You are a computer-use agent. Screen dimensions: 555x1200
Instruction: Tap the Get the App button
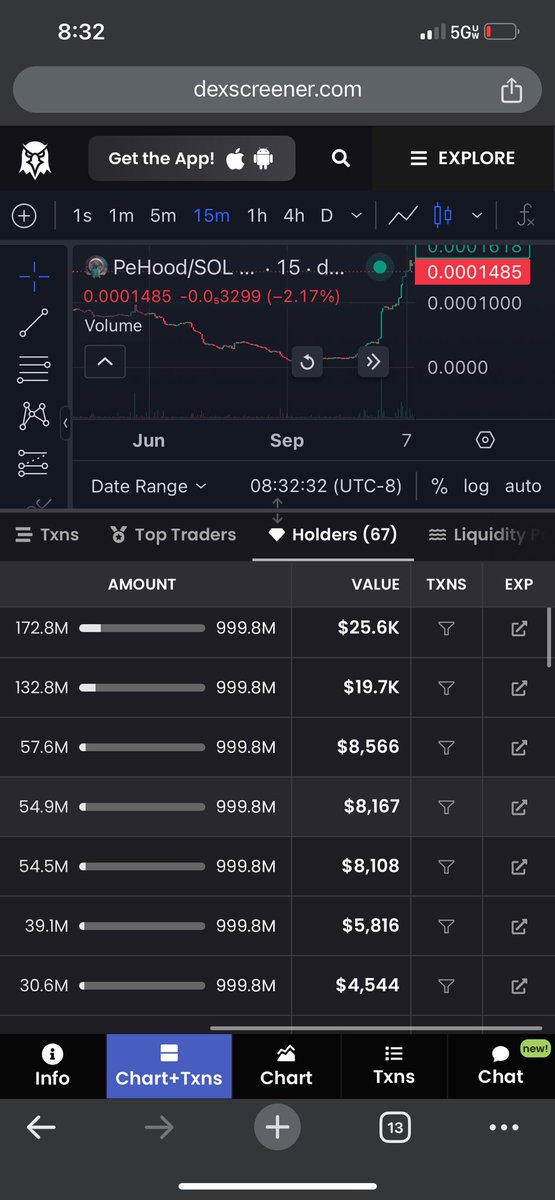tap(191, 158)
